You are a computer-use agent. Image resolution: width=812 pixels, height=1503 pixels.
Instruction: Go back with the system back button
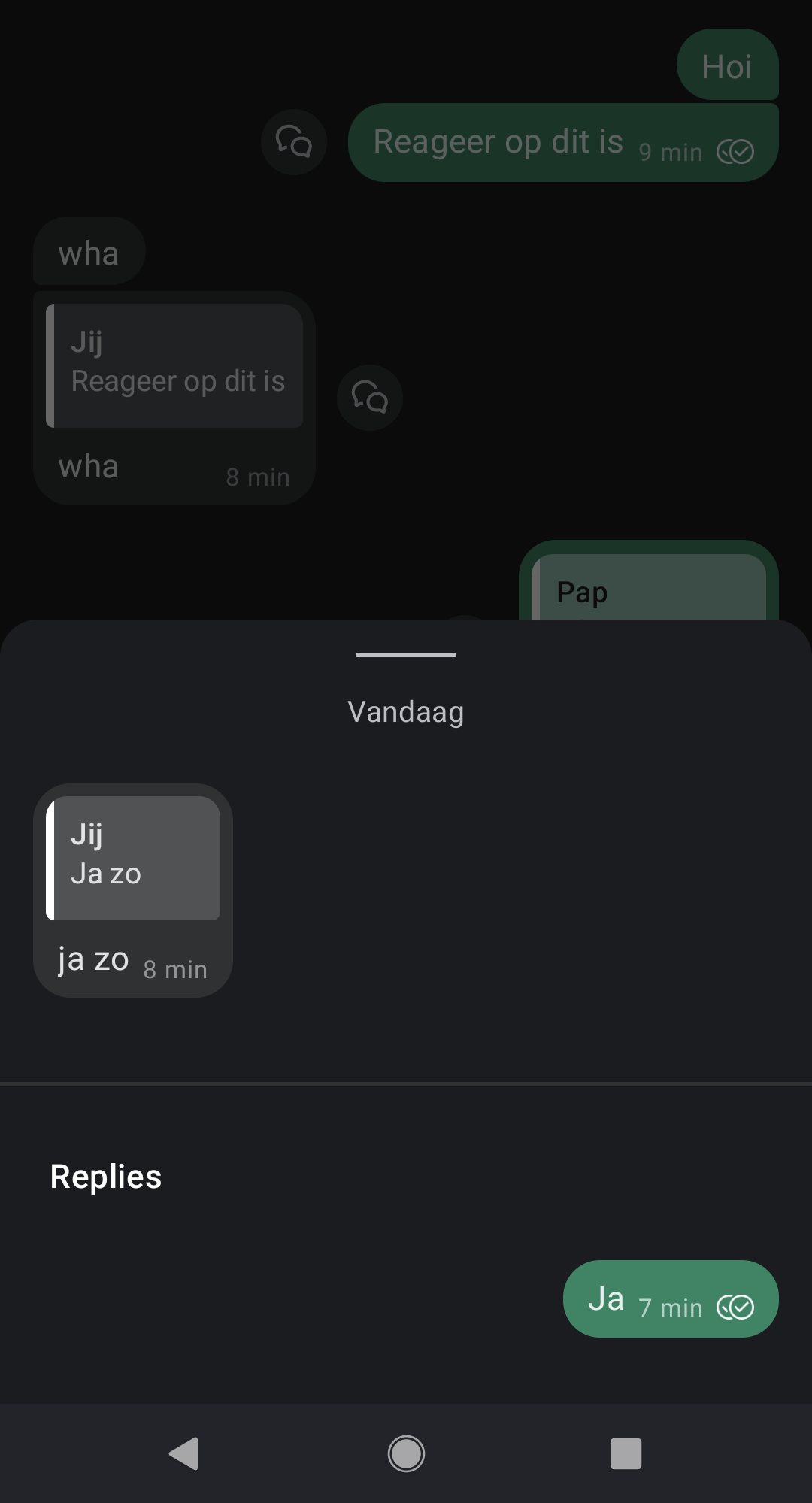184,1453
